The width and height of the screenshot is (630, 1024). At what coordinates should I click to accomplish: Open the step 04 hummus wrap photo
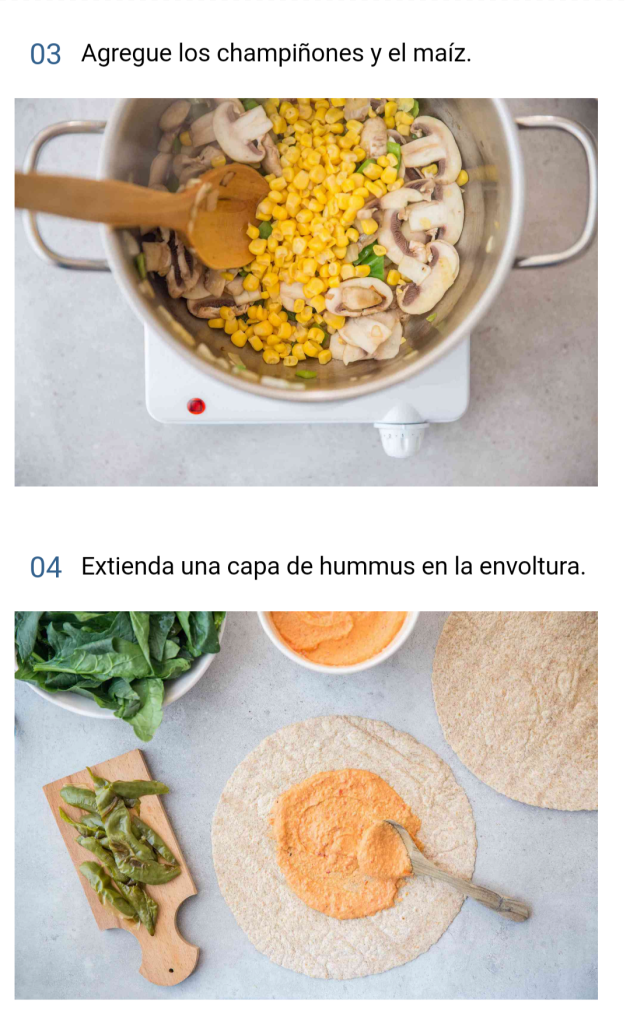(x=306, y=805)
